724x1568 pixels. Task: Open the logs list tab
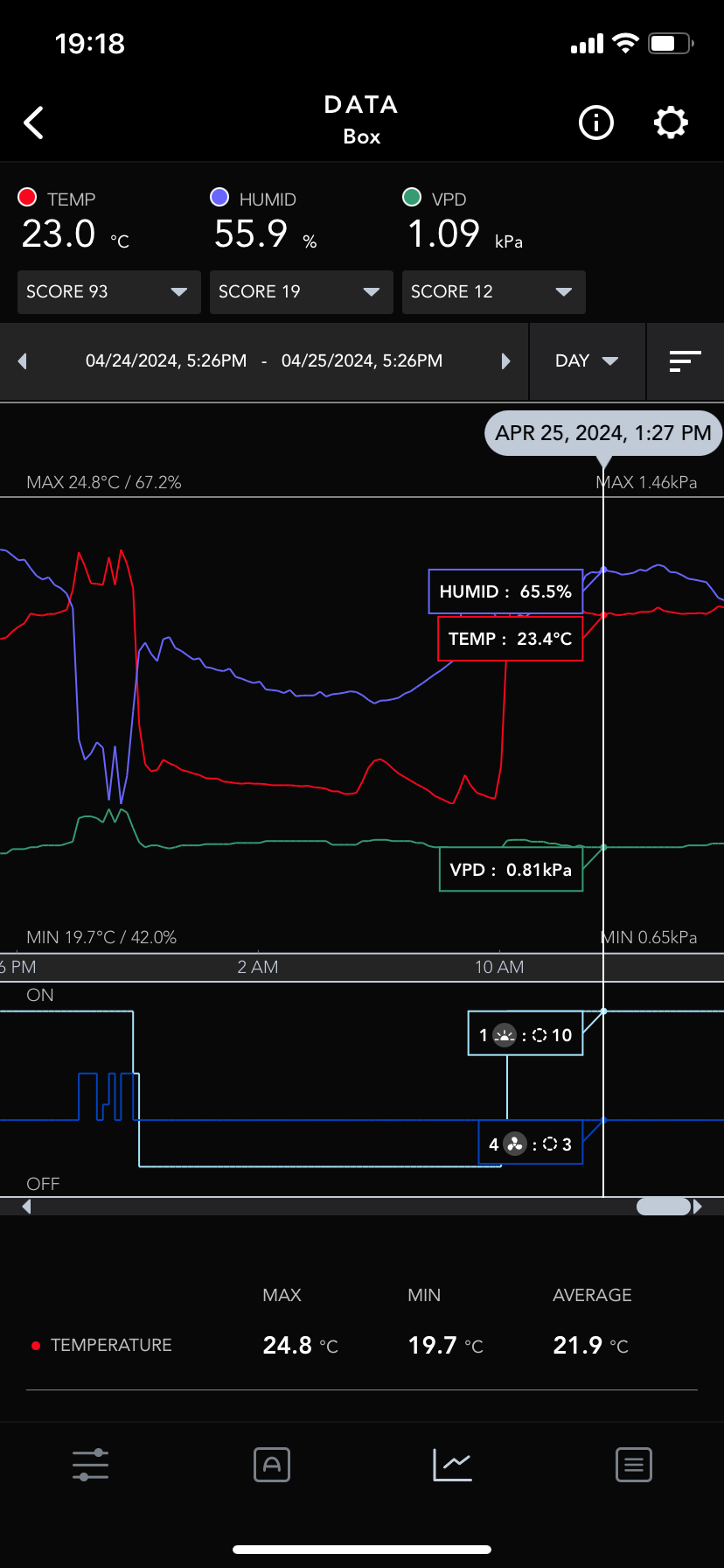click(634, 1464)
